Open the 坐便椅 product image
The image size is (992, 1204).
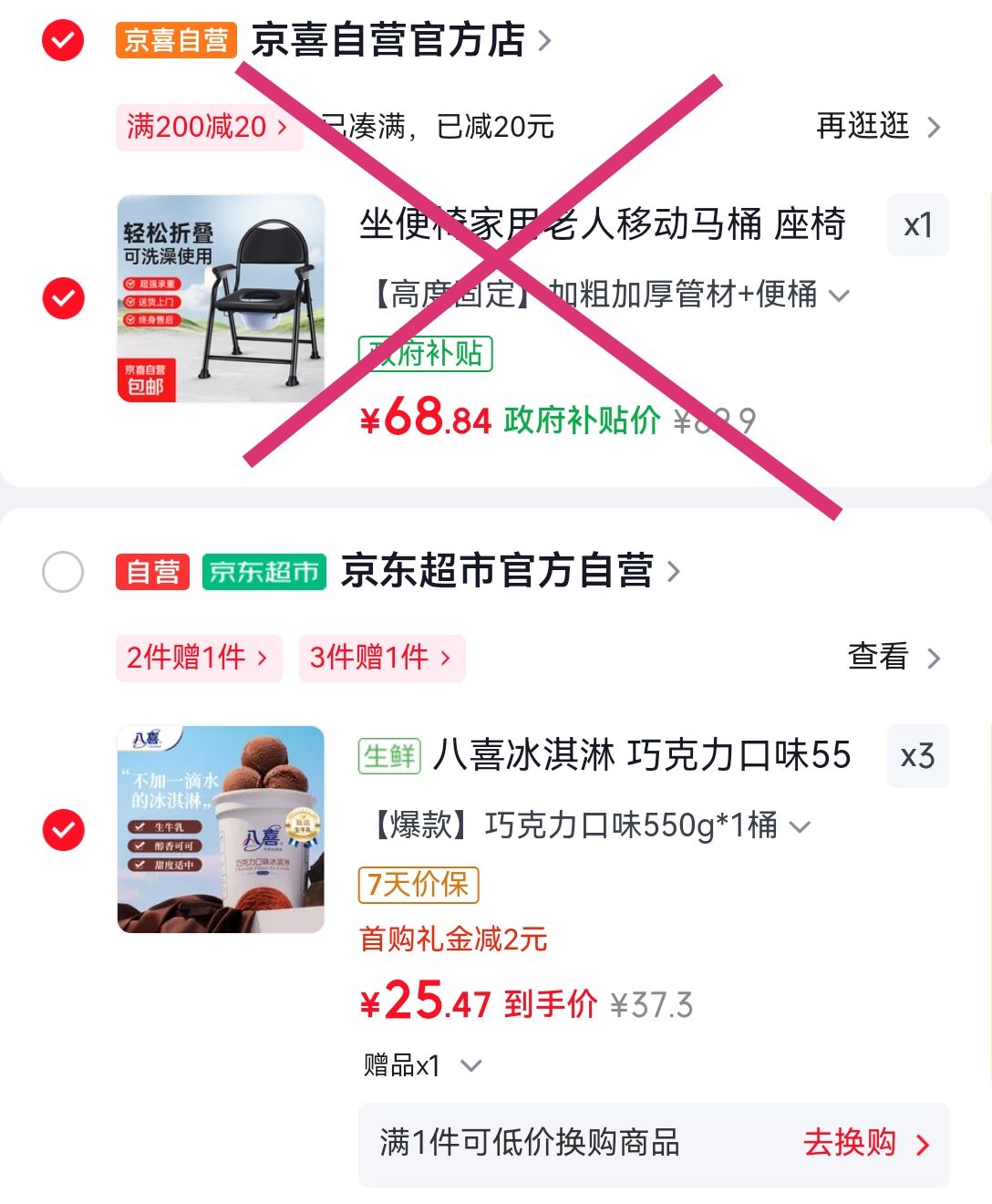(x=221, y=298)
